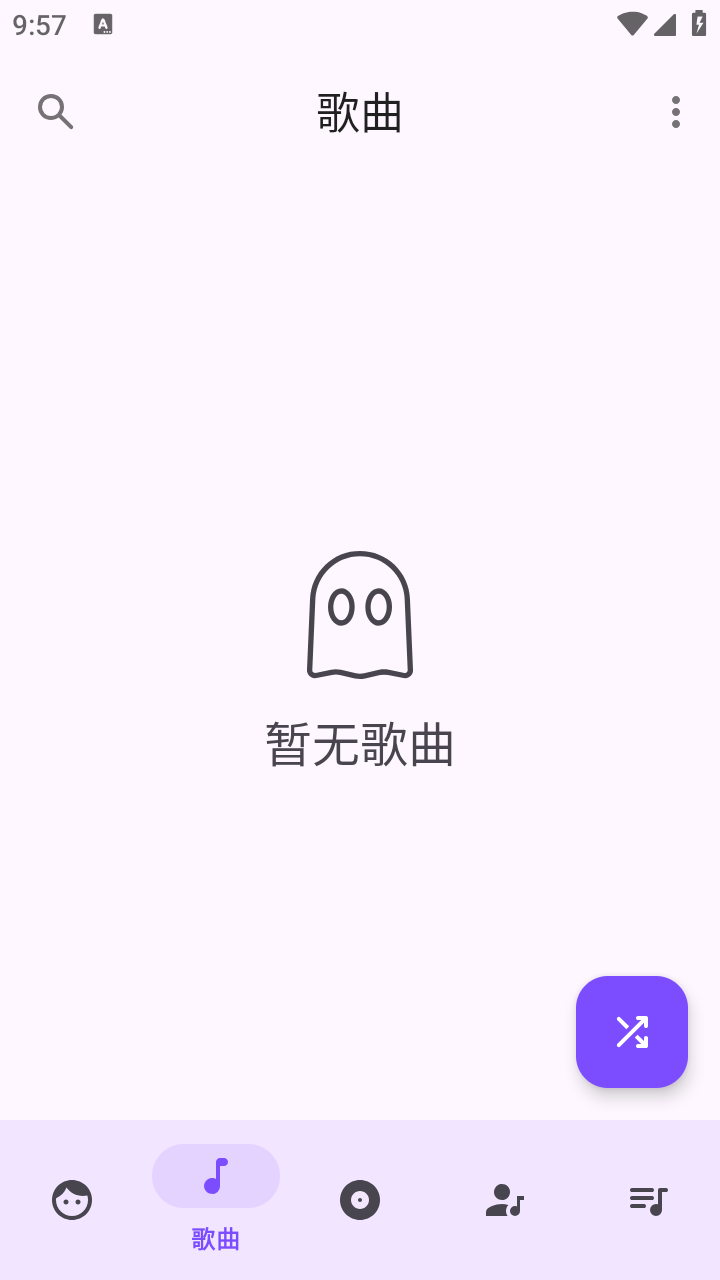Open the home section from bottom navigation
This screenshot has width=720, height=1280.
(x=71, y=1199)
